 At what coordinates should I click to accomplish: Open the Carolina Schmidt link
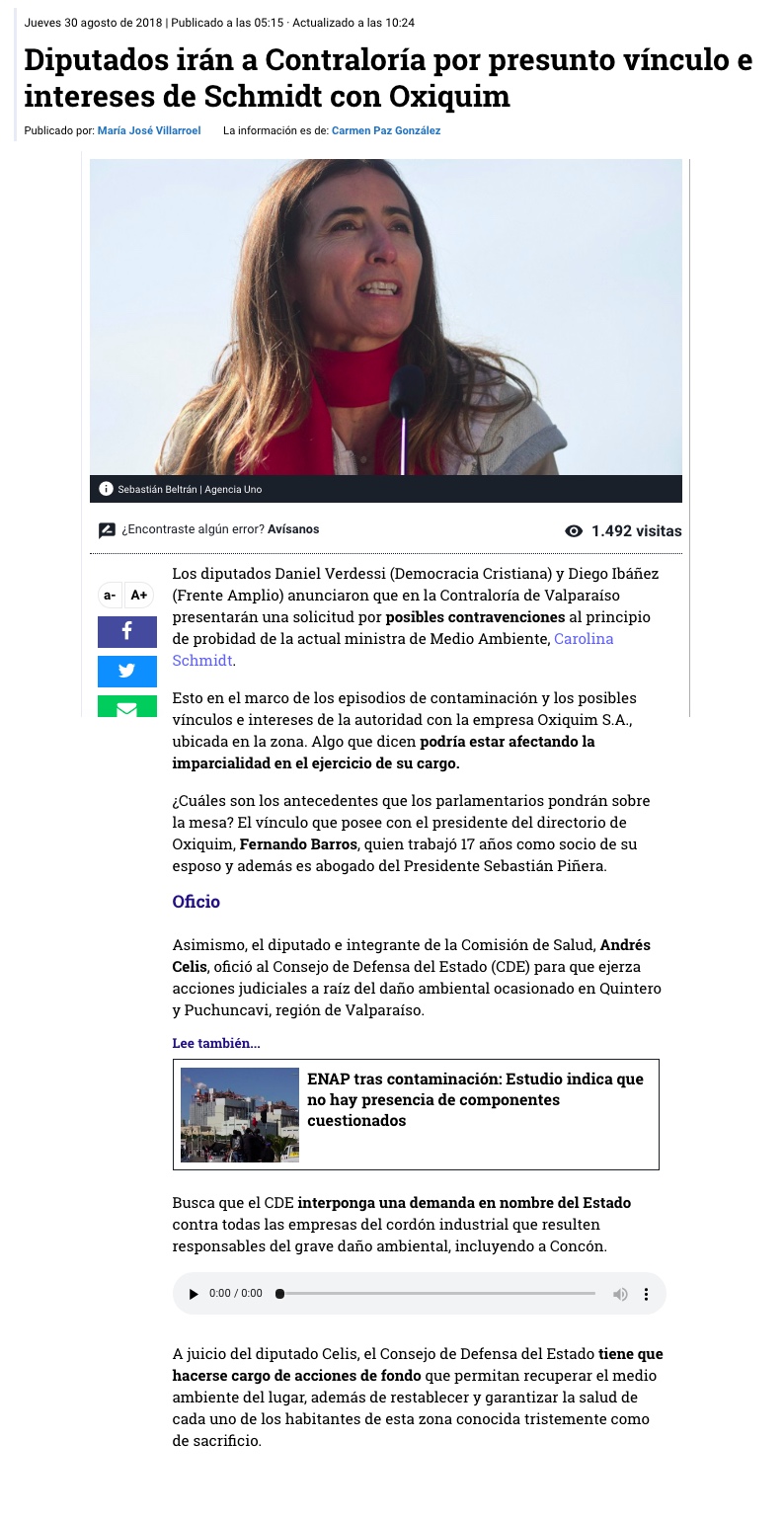(583, 639)
